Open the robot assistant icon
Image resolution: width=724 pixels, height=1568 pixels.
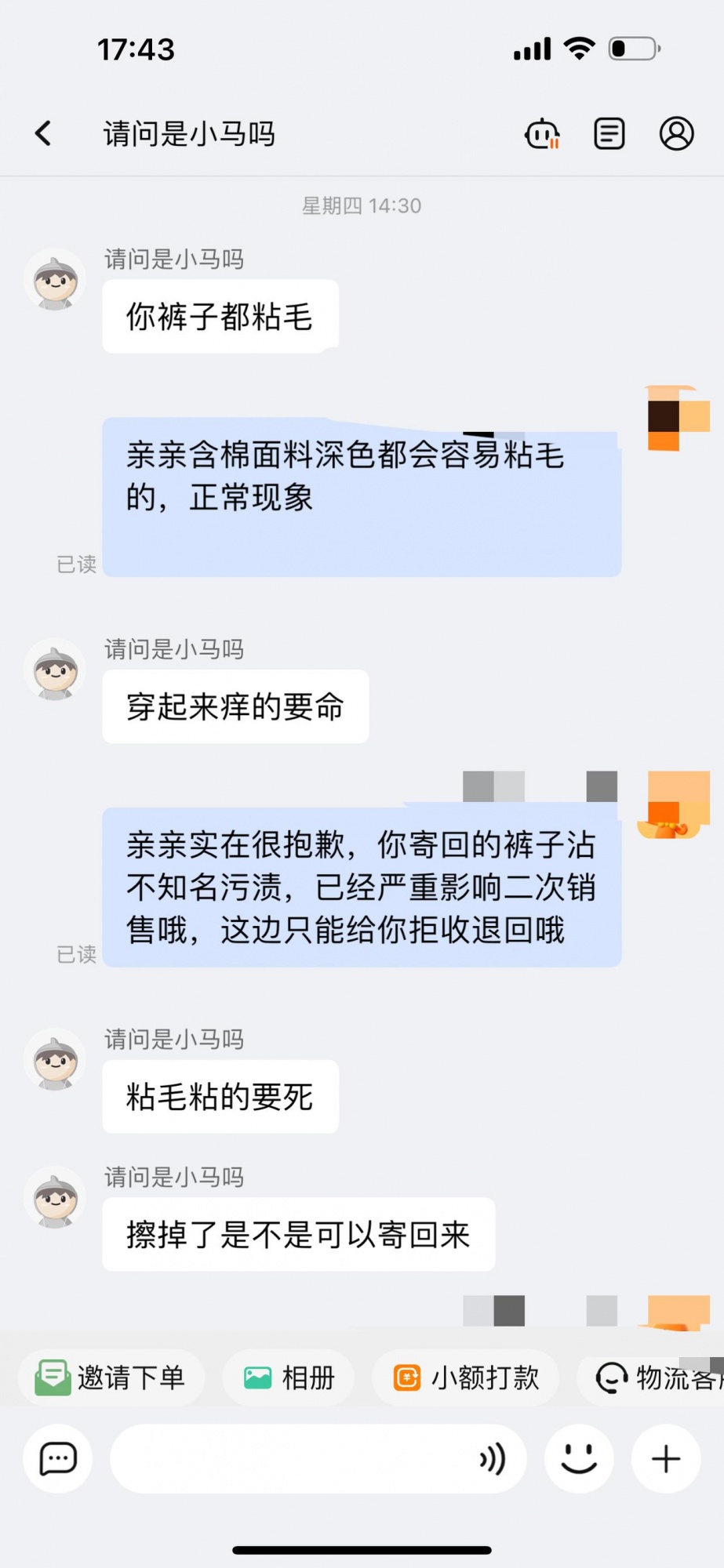[x=542, y=133]
